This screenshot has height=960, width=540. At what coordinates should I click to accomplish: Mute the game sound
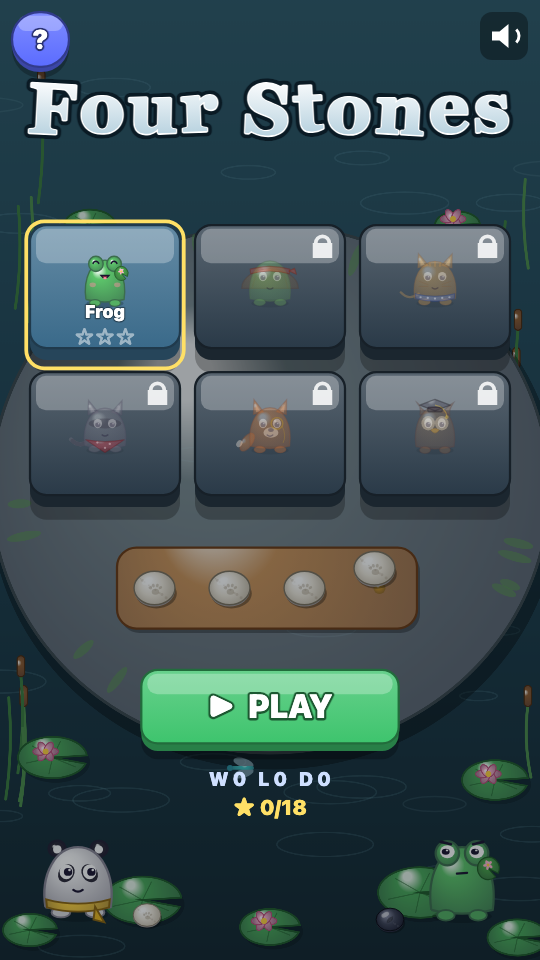(x=503, y=36)
